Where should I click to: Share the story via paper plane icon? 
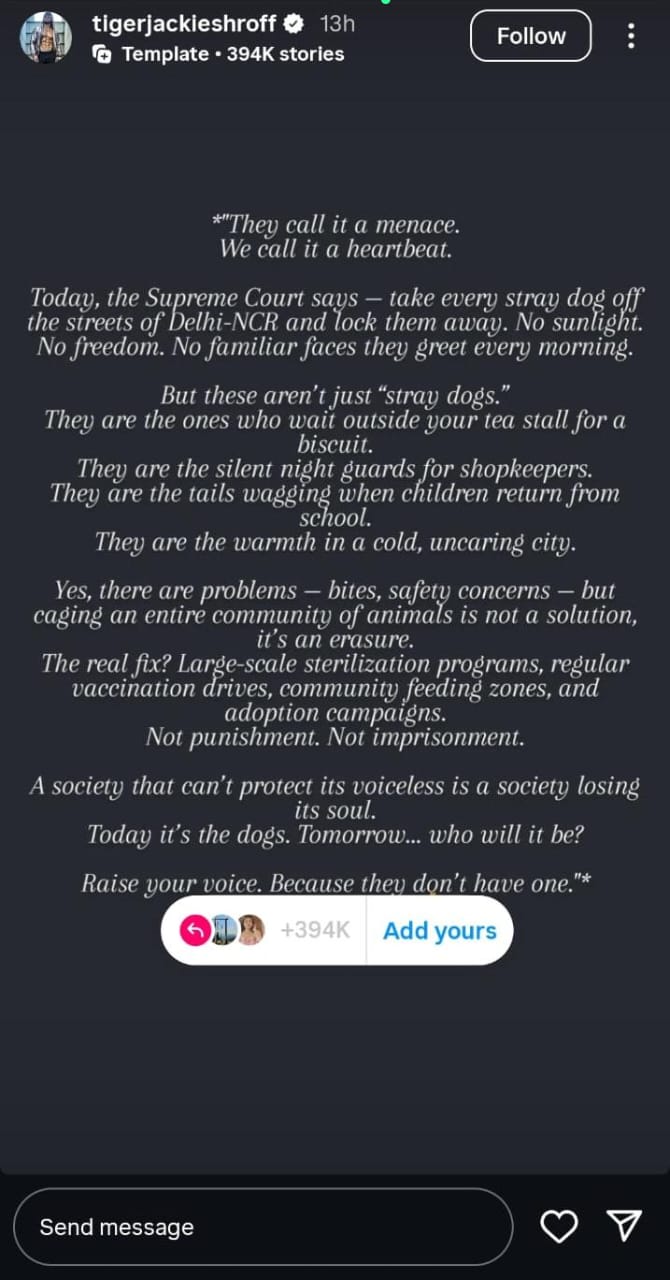624,1226
